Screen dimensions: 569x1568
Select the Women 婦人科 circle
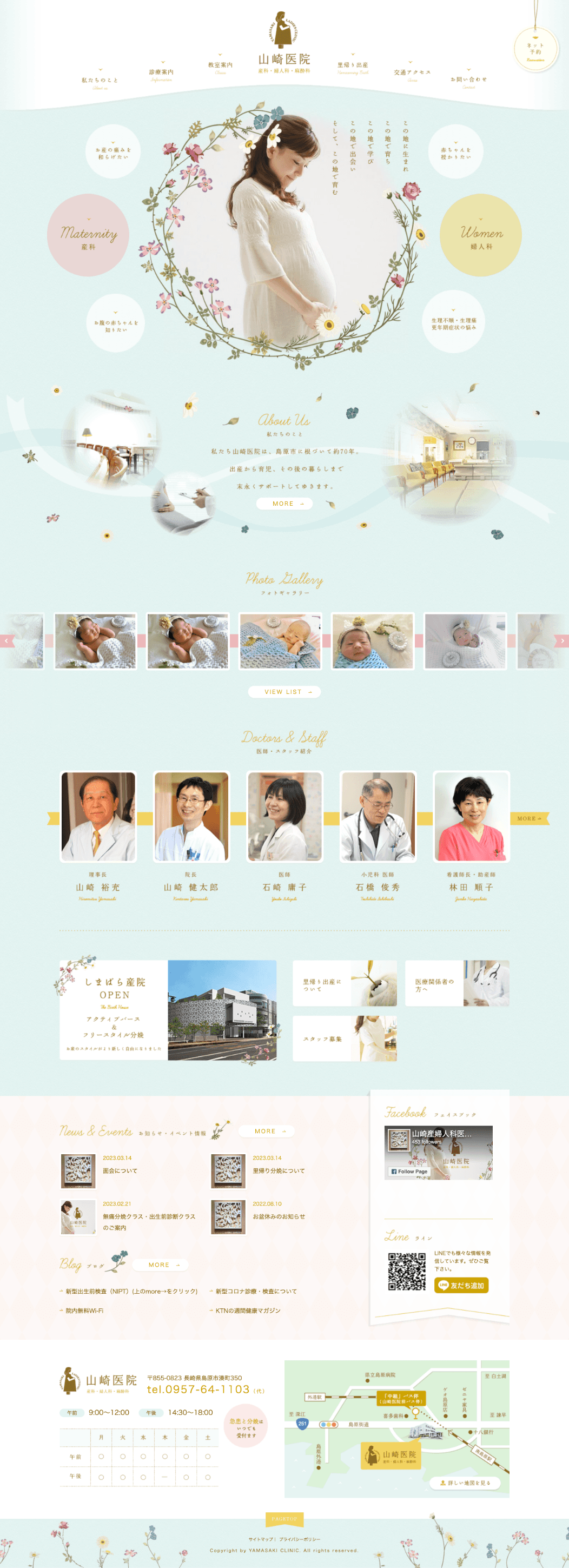point(481,236)
